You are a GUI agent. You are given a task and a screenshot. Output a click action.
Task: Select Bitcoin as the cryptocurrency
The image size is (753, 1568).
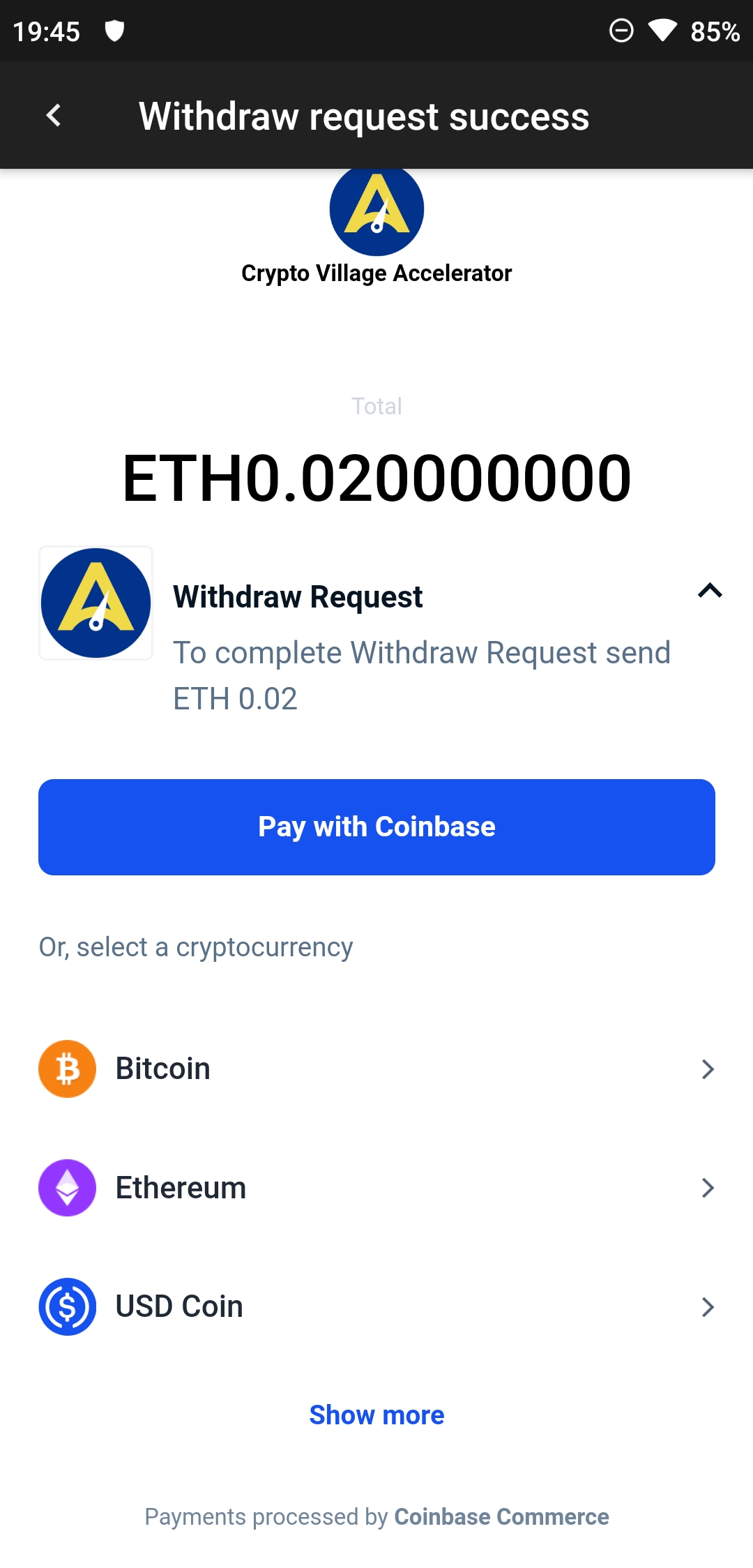tap(376, 1069)
